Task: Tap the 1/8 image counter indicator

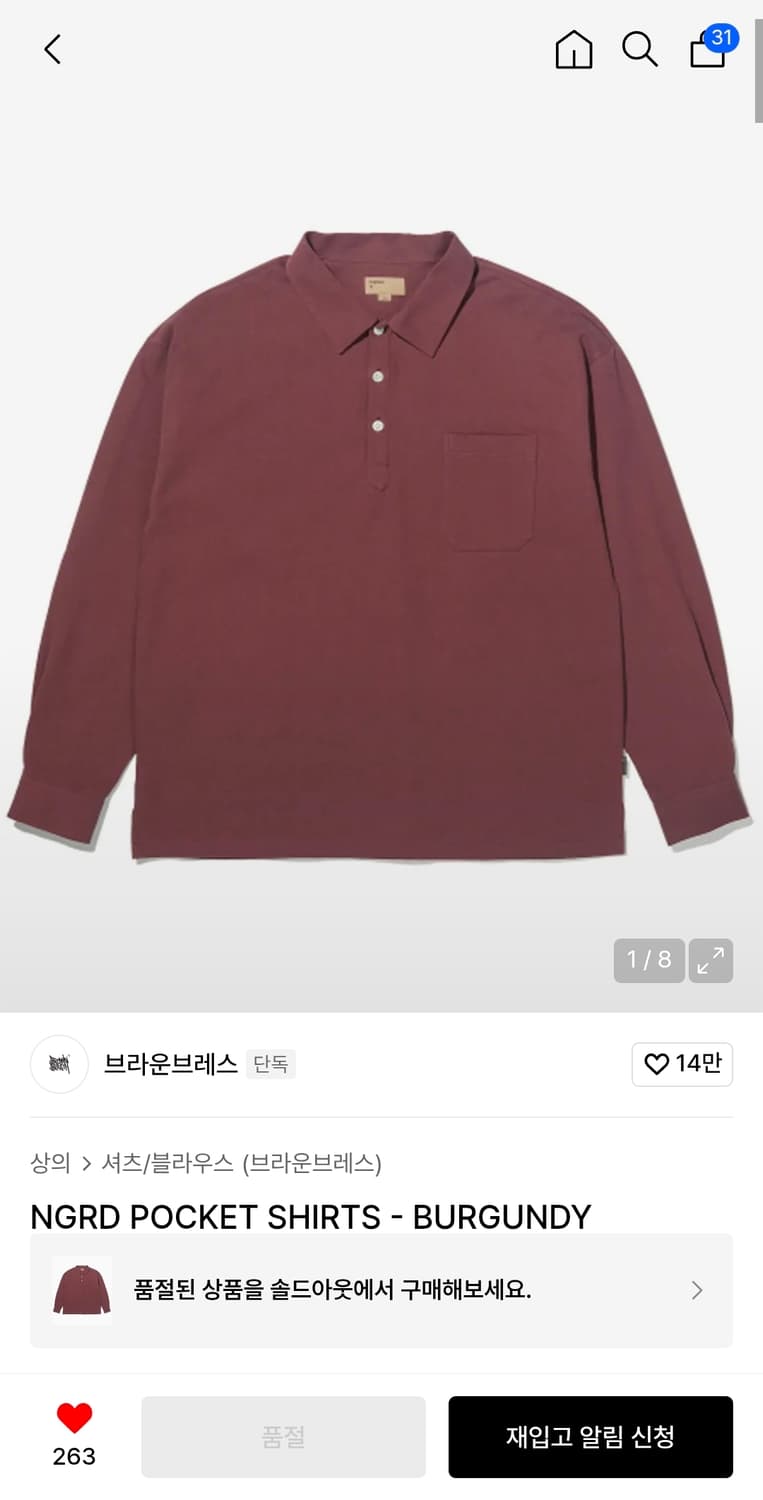Action: click(x=648, y=960)
